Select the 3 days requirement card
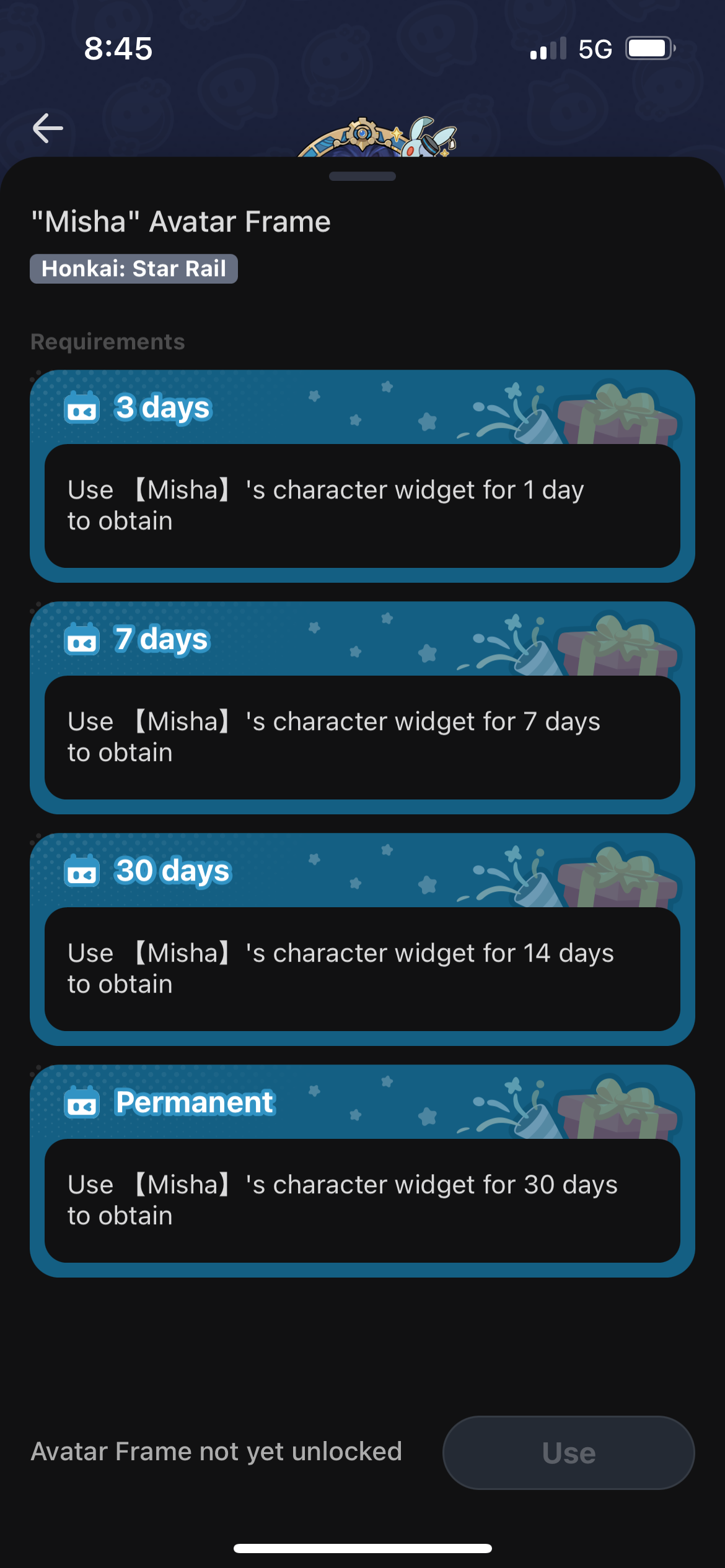Screen dimensions: 725x1568 tap(362, 477)
